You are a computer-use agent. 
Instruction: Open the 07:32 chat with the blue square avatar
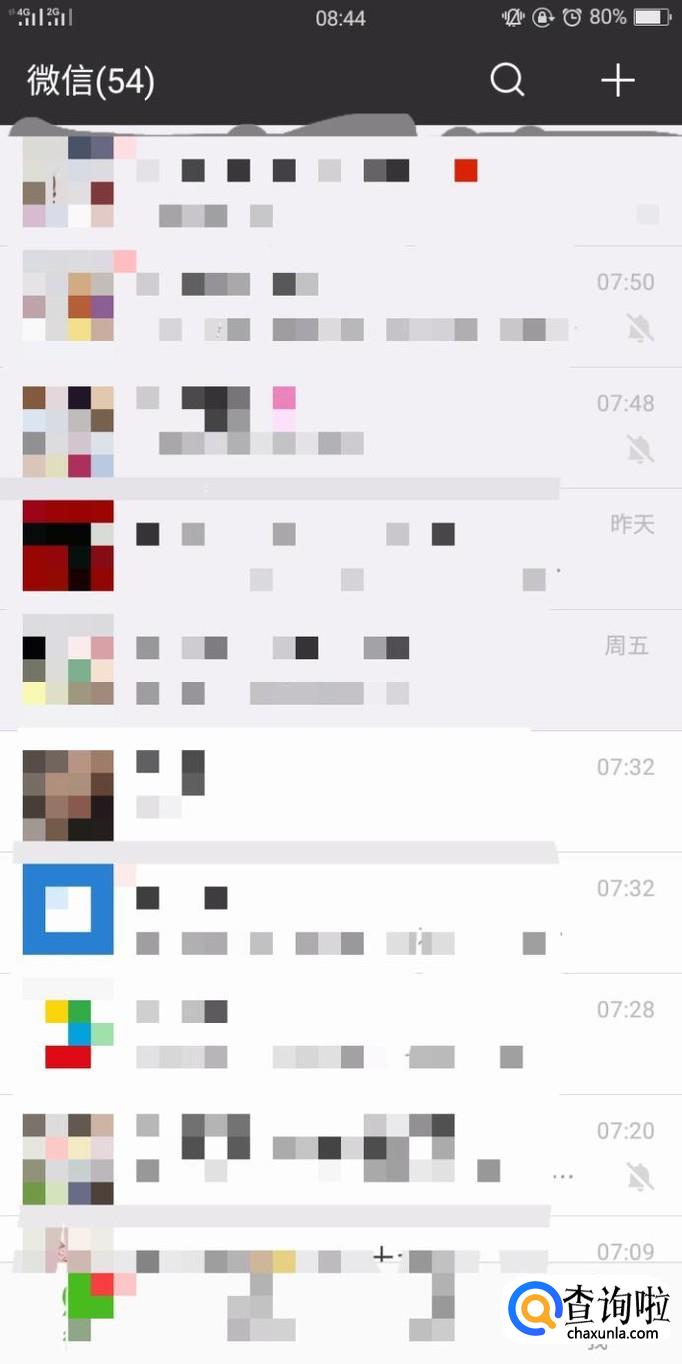tap(340, 912)
